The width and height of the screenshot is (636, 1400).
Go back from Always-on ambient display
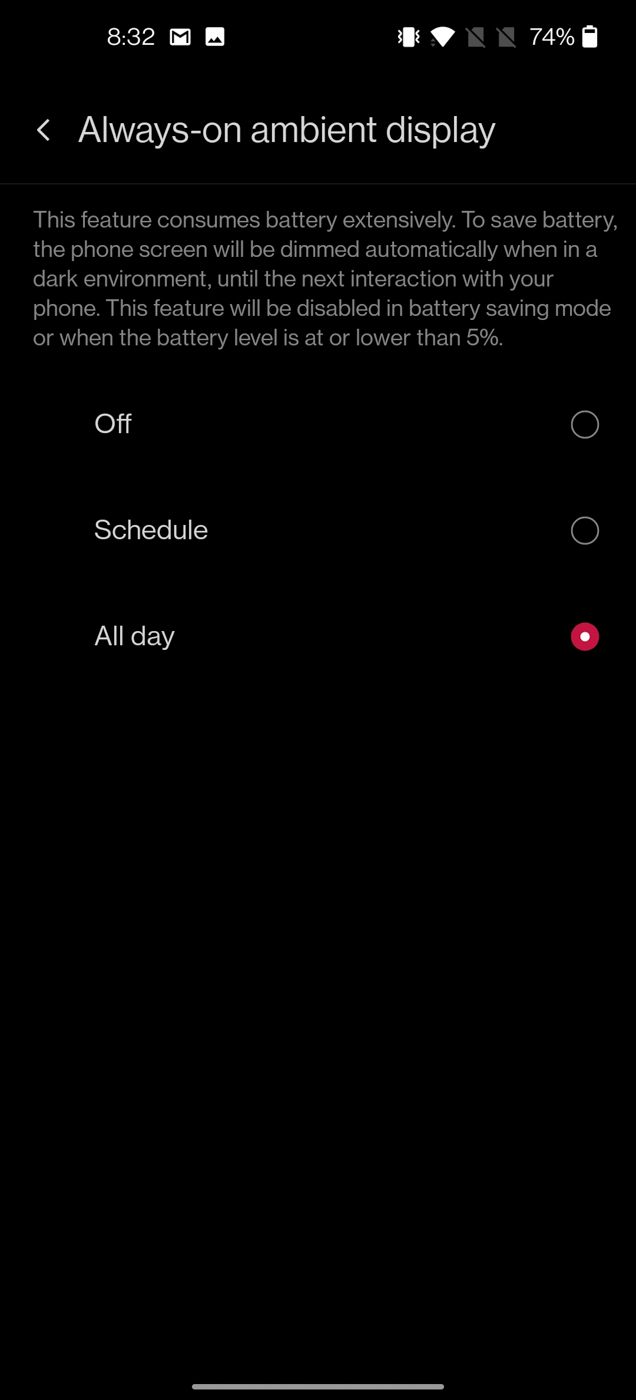pyautogui.click(x=43, y=130)
